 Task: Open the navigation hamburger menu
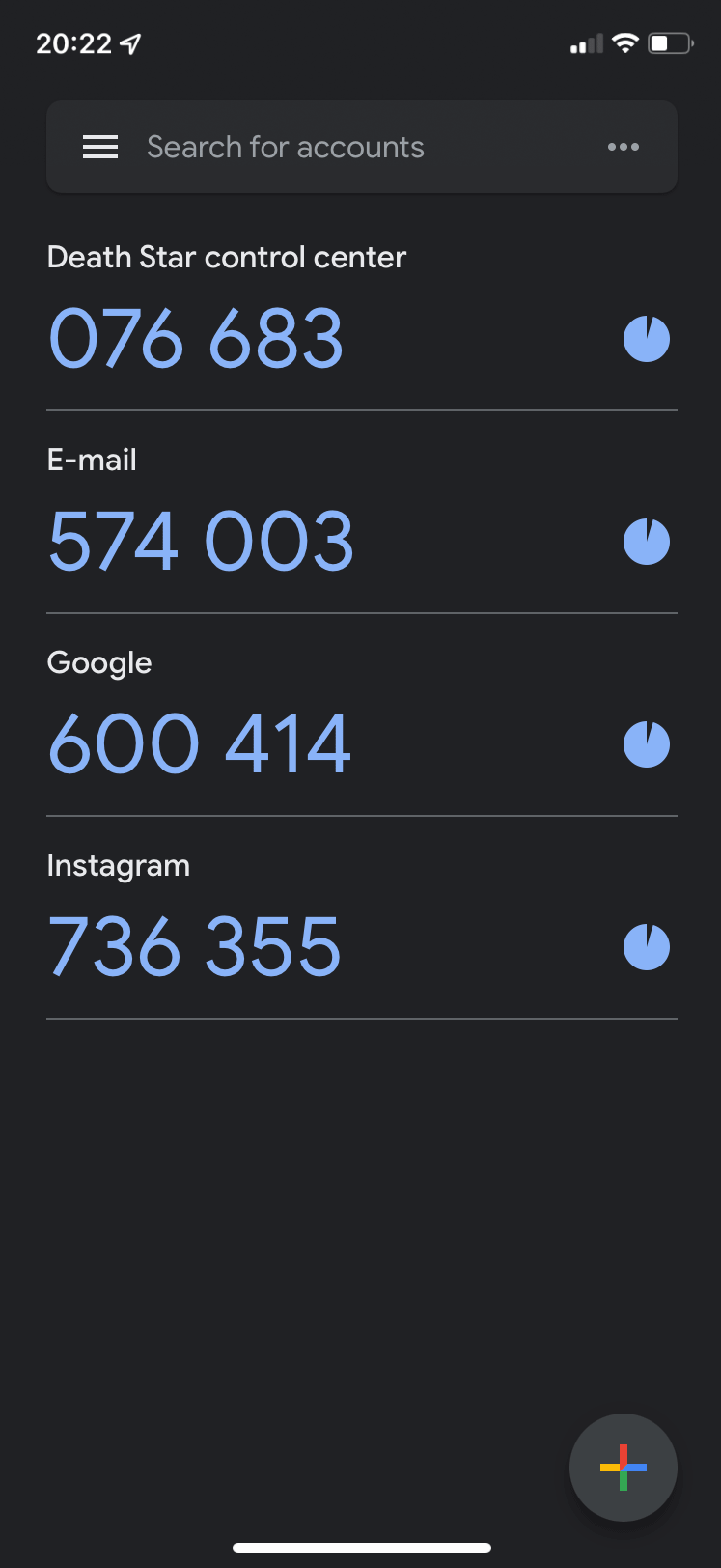click(x=99, y=147)
